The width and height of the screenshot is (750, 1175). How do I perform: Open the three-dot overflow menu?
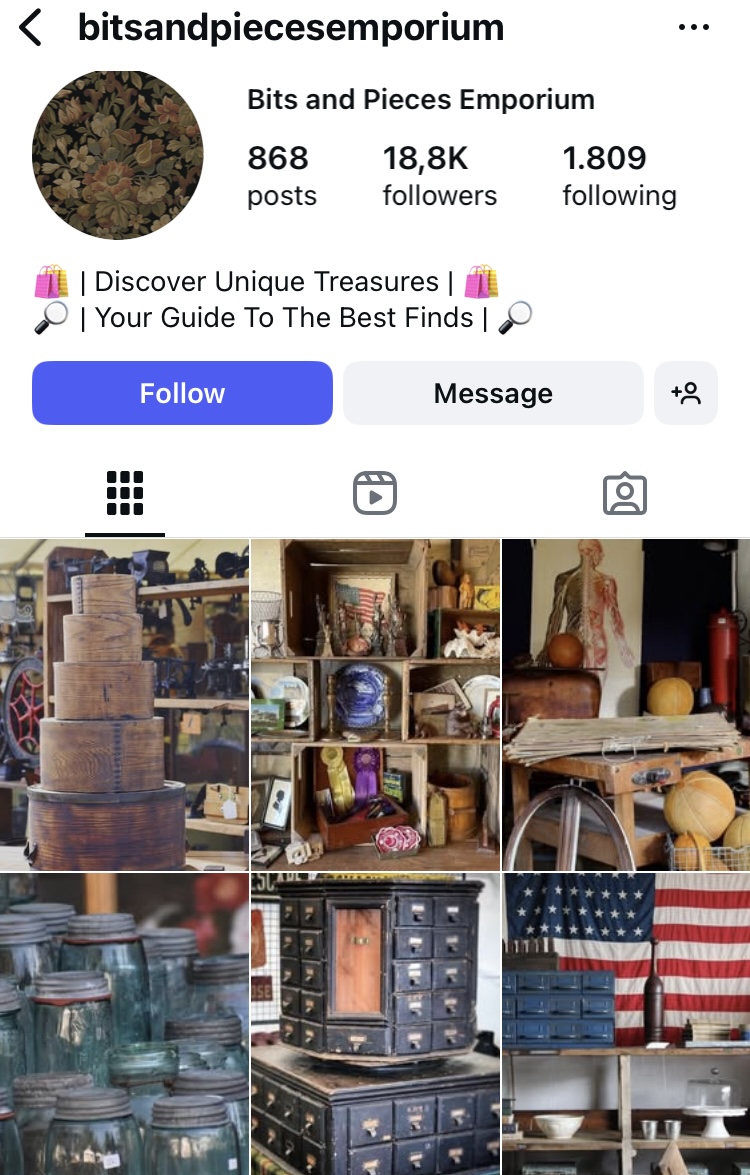coord(693,28)
